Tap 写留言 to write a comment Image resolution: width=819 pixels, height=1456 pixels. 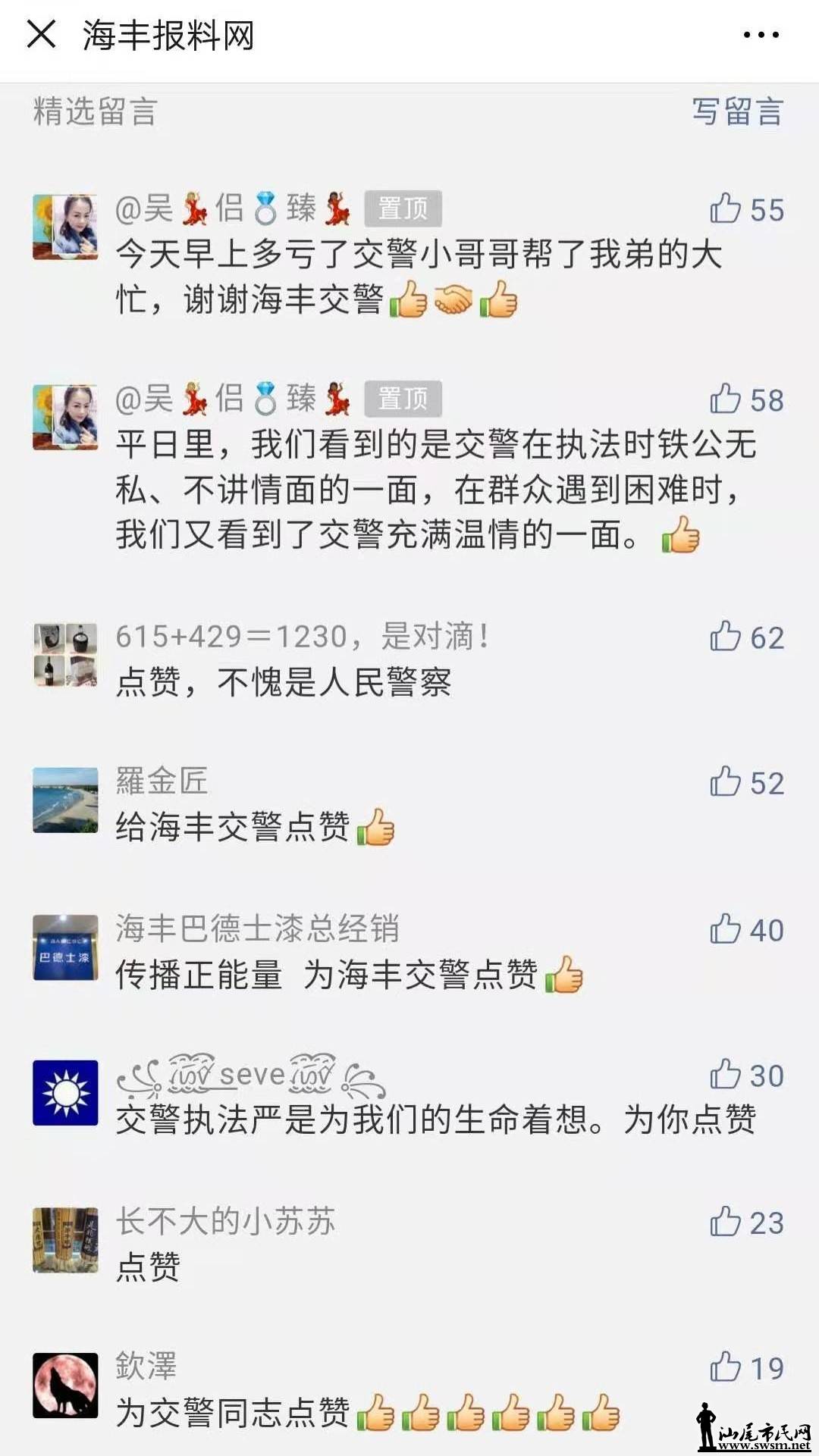click(x=736, y=111)
